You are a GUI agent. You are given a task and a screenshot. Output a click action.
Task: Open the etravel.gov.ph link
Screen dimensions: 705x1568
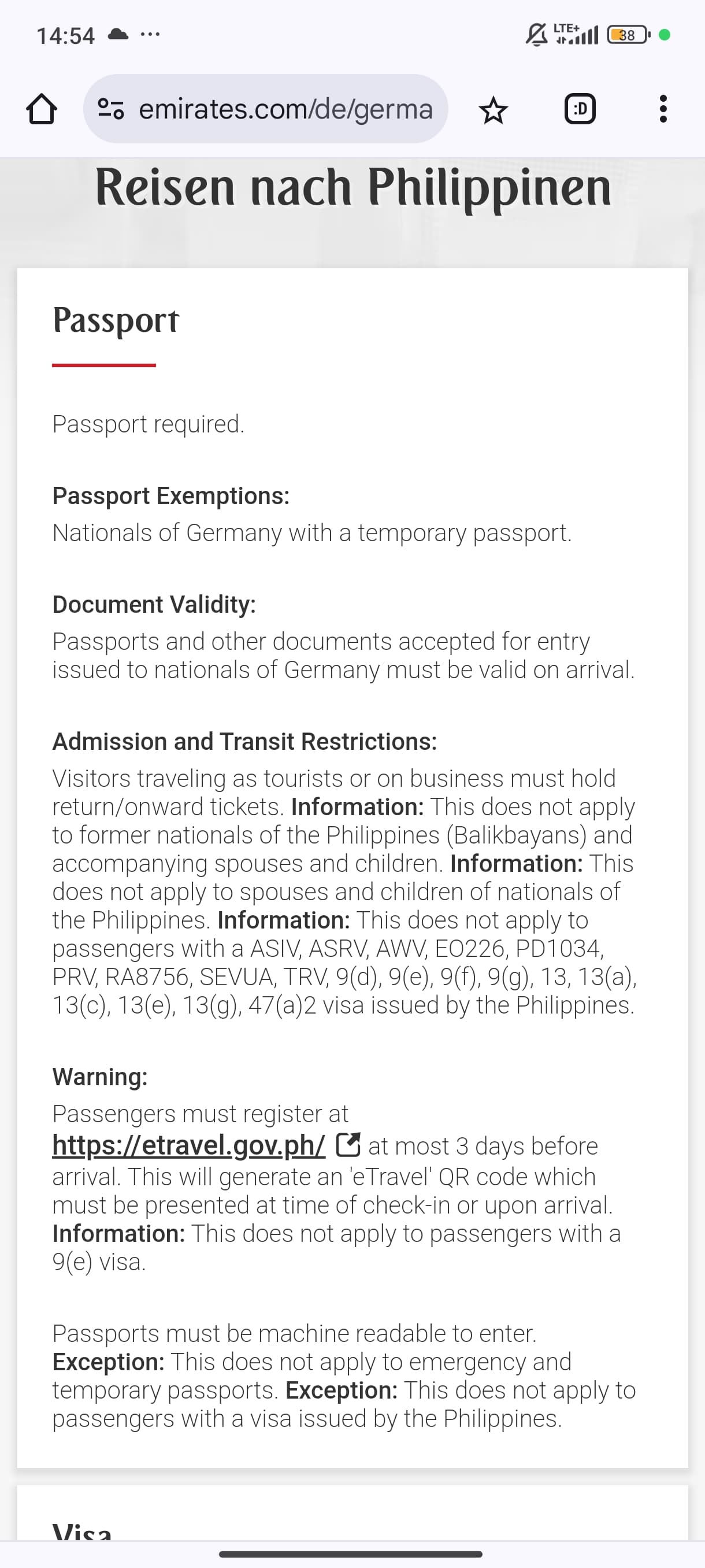tap(188, 1145)
